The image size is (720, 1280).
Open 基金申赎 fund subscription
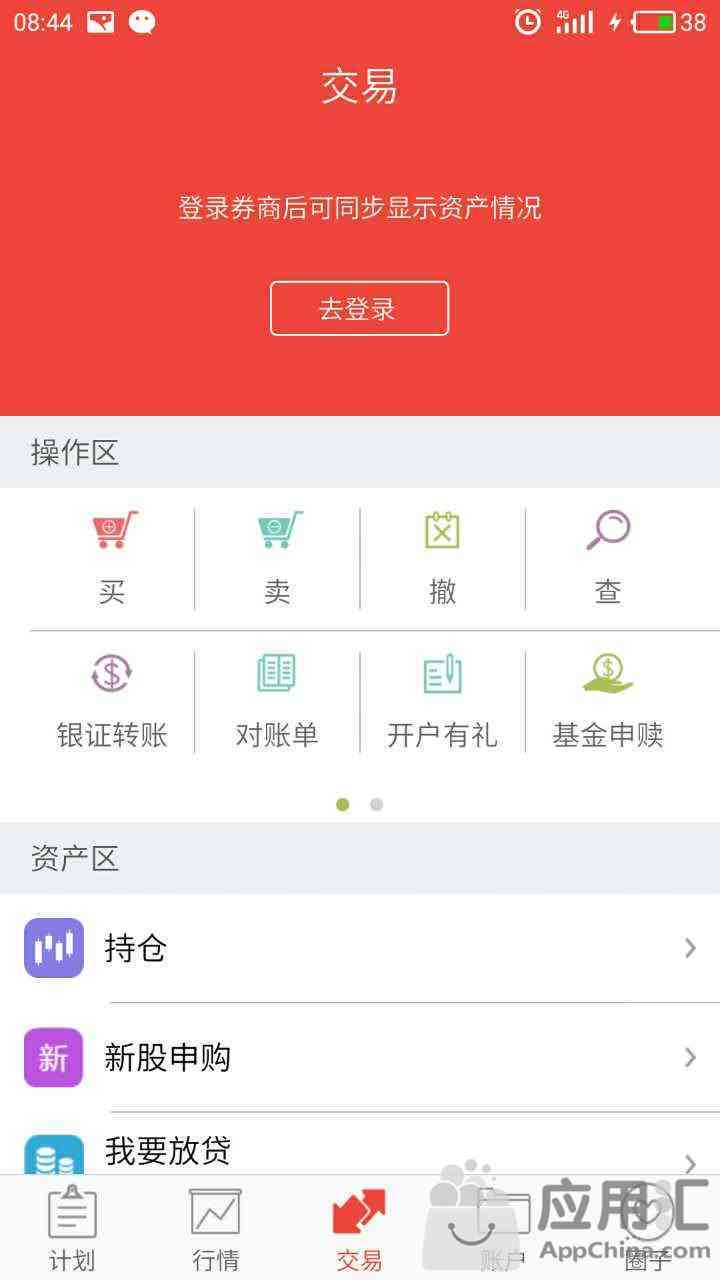point(608,702)
